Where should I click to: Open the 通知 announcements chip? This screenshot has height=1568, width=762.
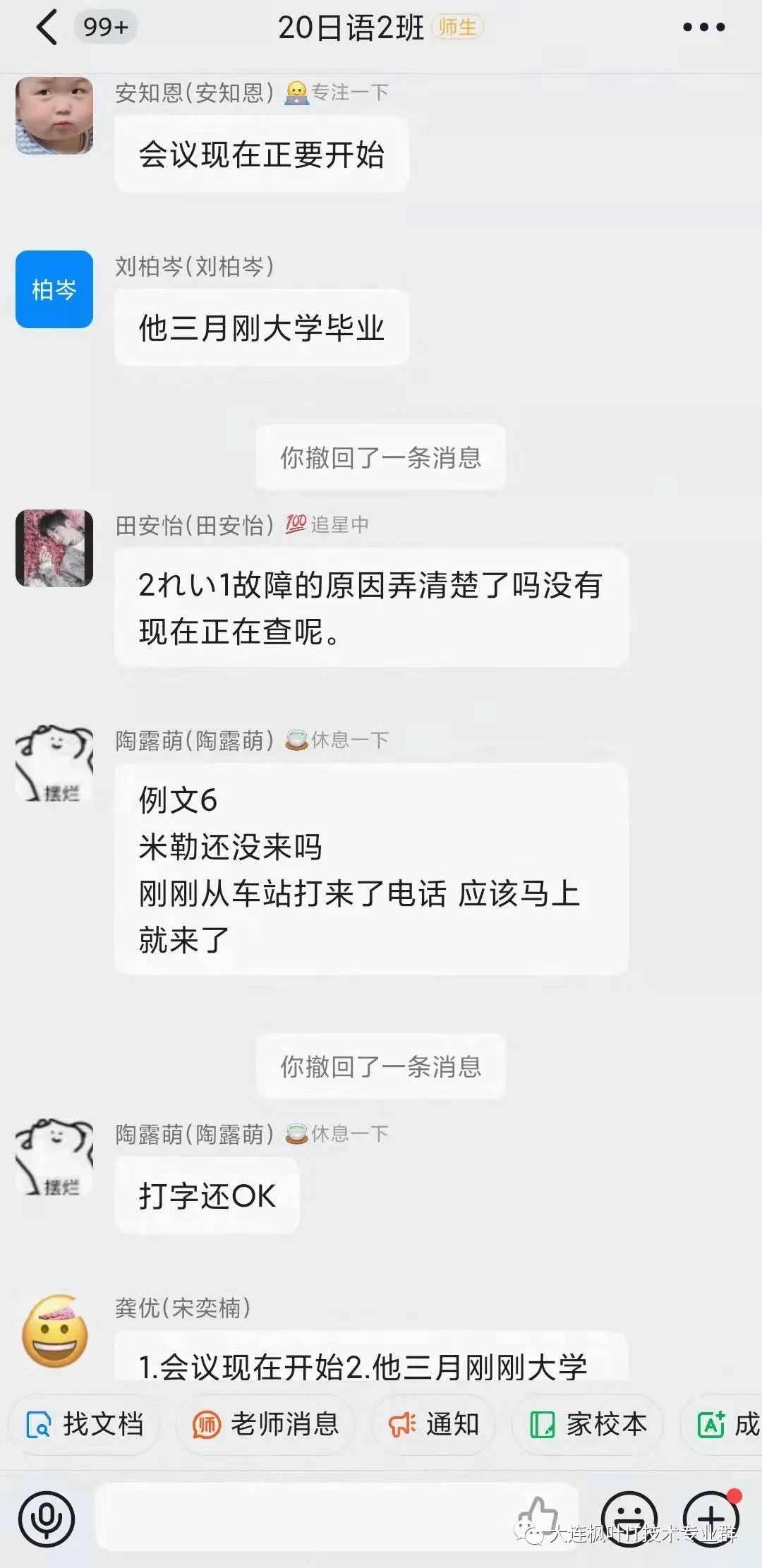point(434,1424)
